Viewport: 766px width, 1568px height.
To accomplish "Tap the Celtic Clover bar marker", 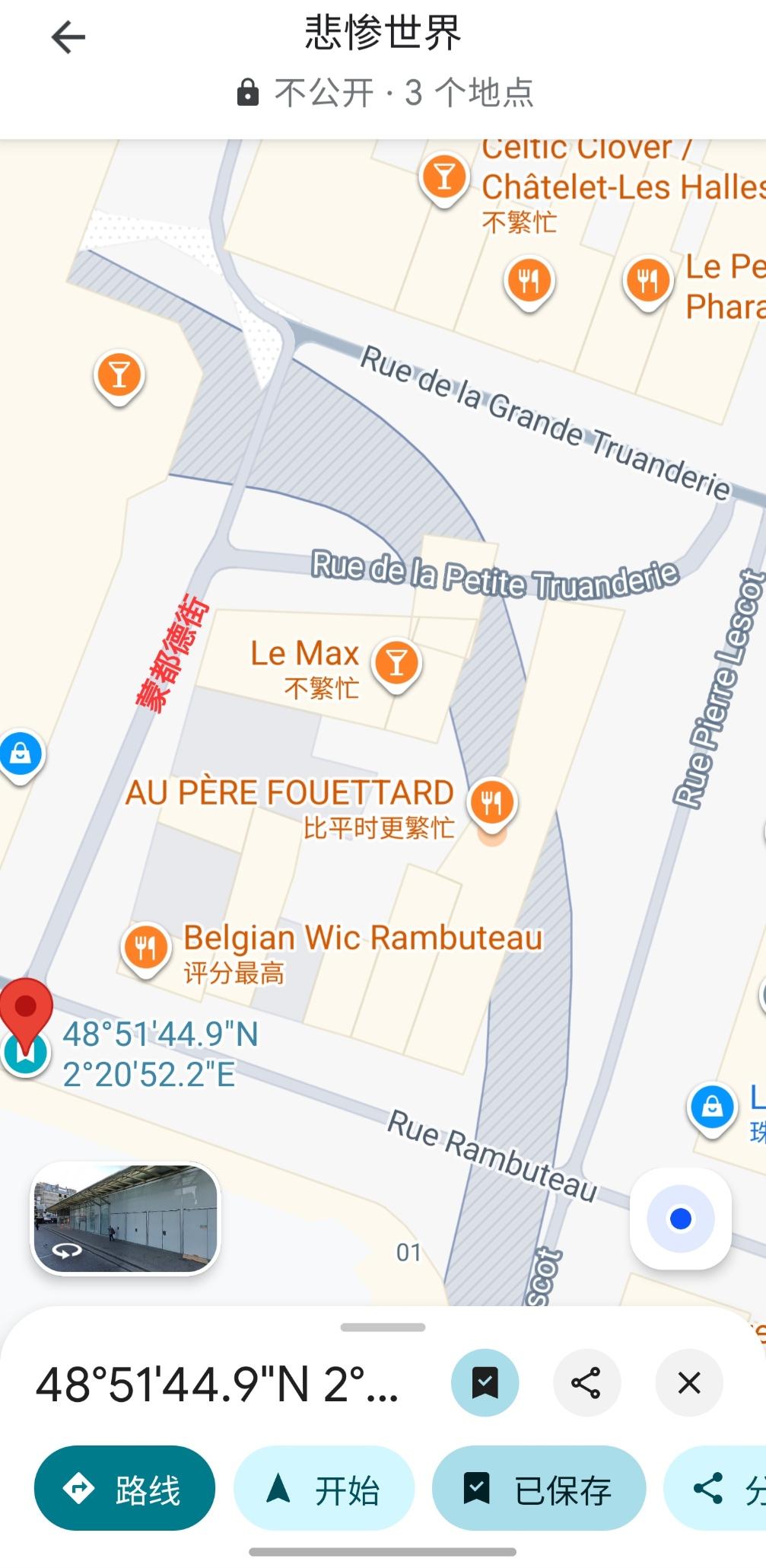I will tap(444, 177).
